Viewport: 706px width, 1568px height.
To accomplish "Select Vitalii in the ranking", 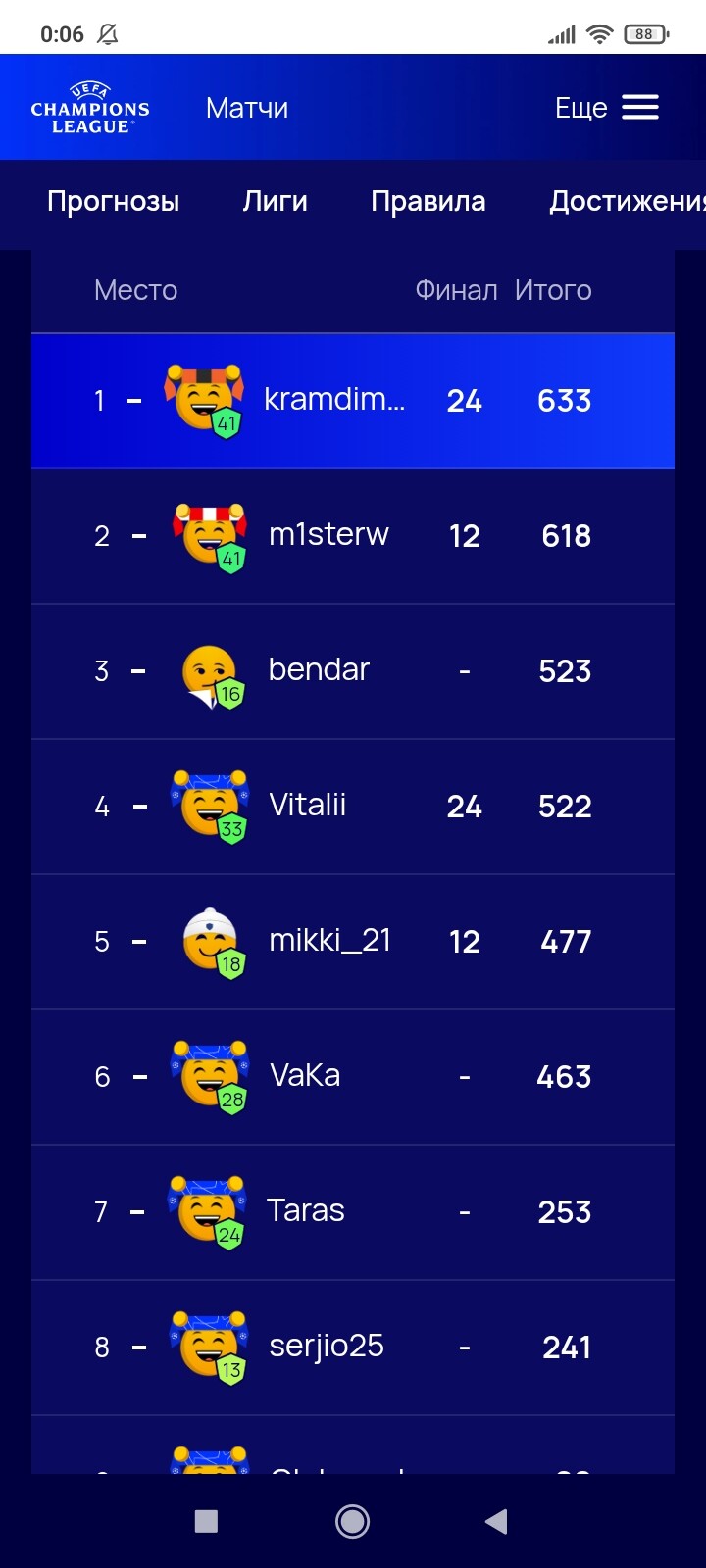I will [x=353, y=807].
